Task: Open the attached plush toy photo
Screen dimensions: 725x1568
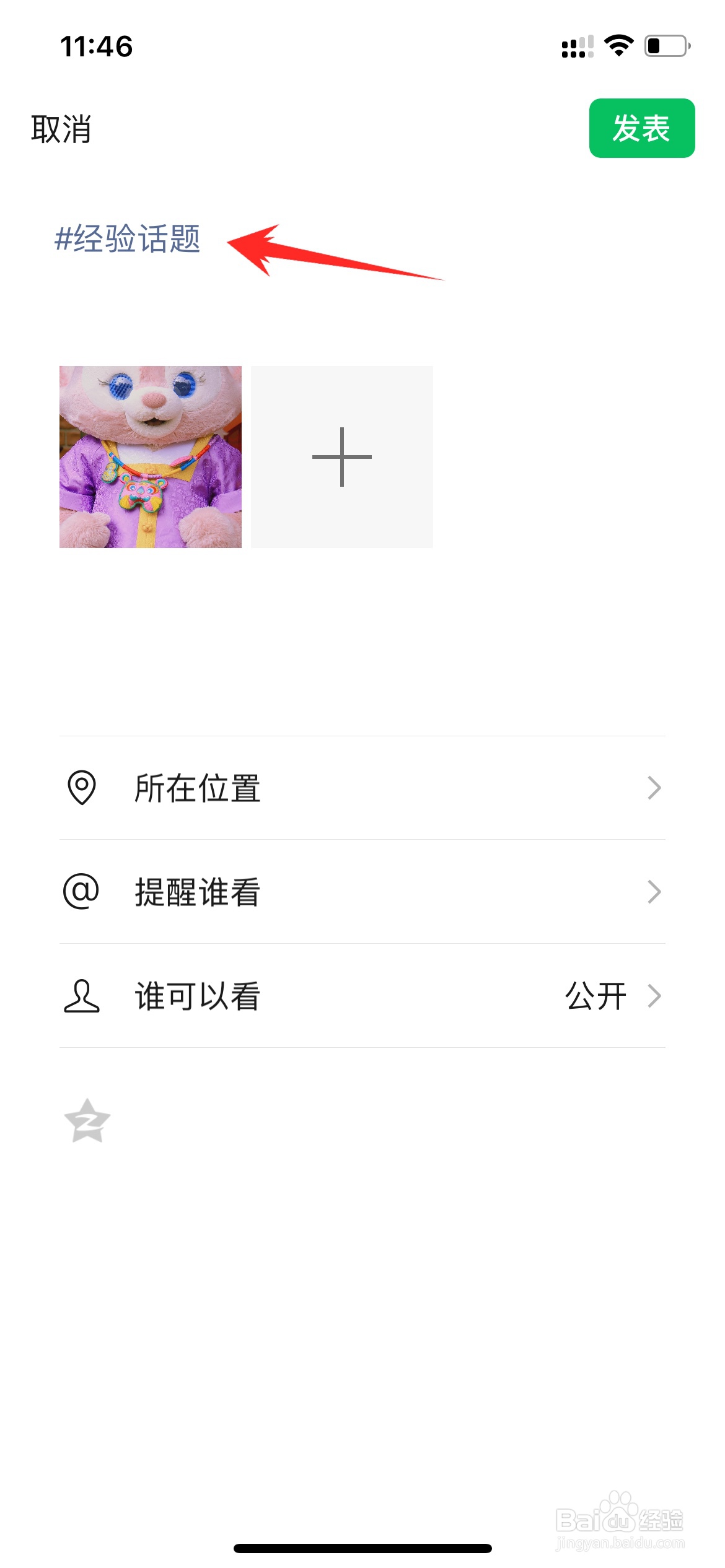Action: (x=151, y=457)
